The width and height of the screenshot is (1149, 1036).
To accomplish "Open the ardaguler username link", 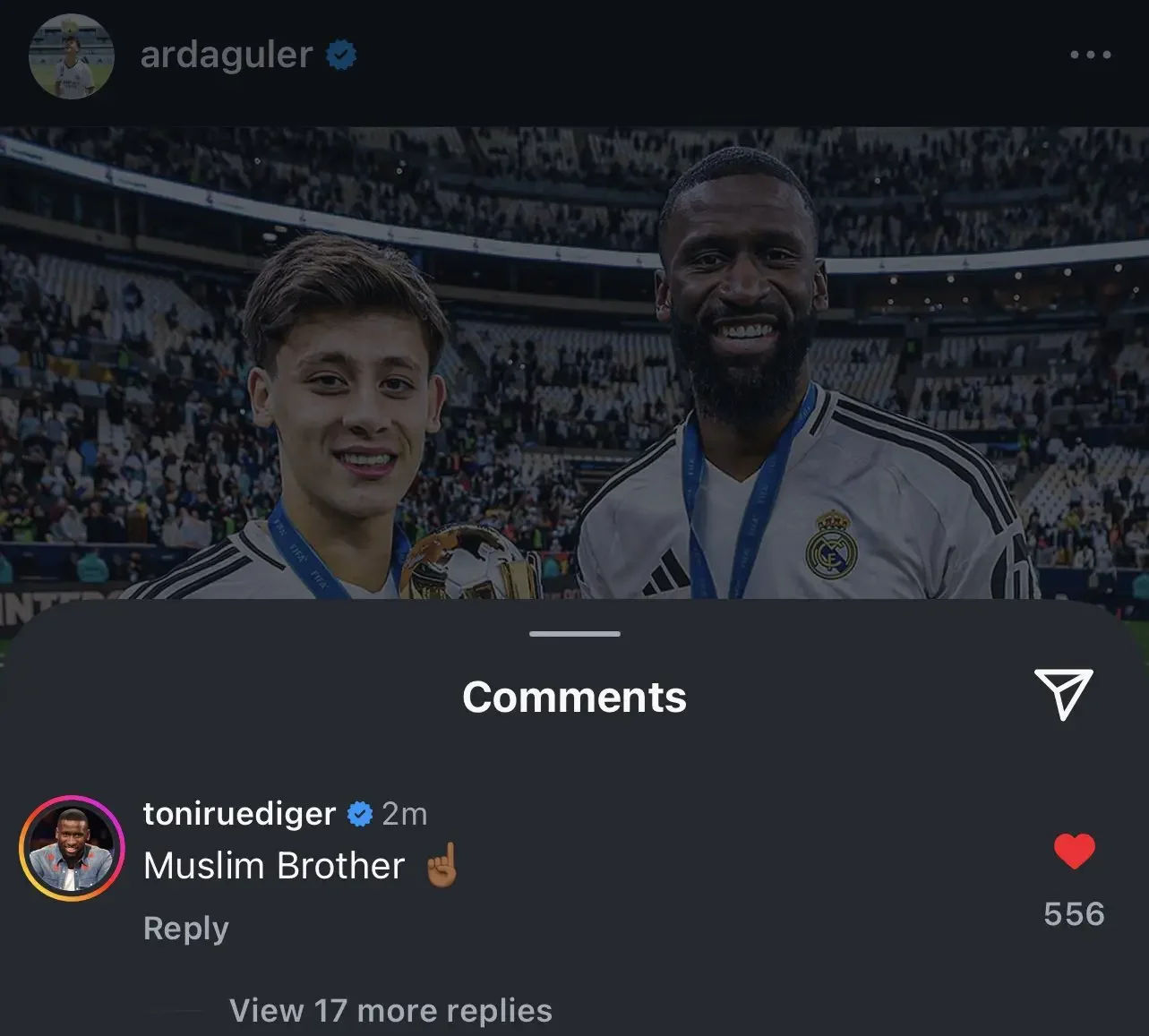I will pos(226,55).
